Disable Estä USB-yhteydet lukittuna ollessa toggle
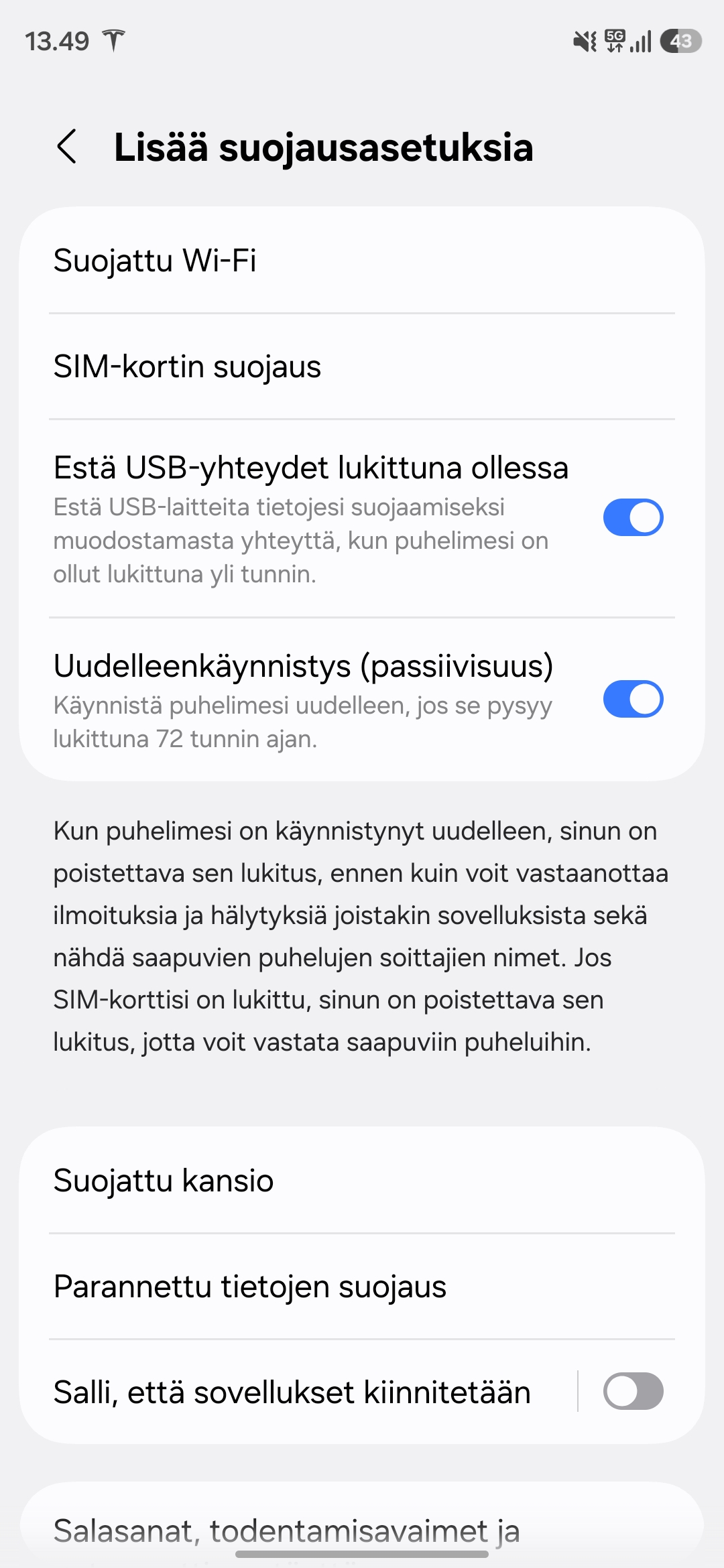Image resolution: width=724 pixels, height=1568 pixels. (x=633, y=517)
